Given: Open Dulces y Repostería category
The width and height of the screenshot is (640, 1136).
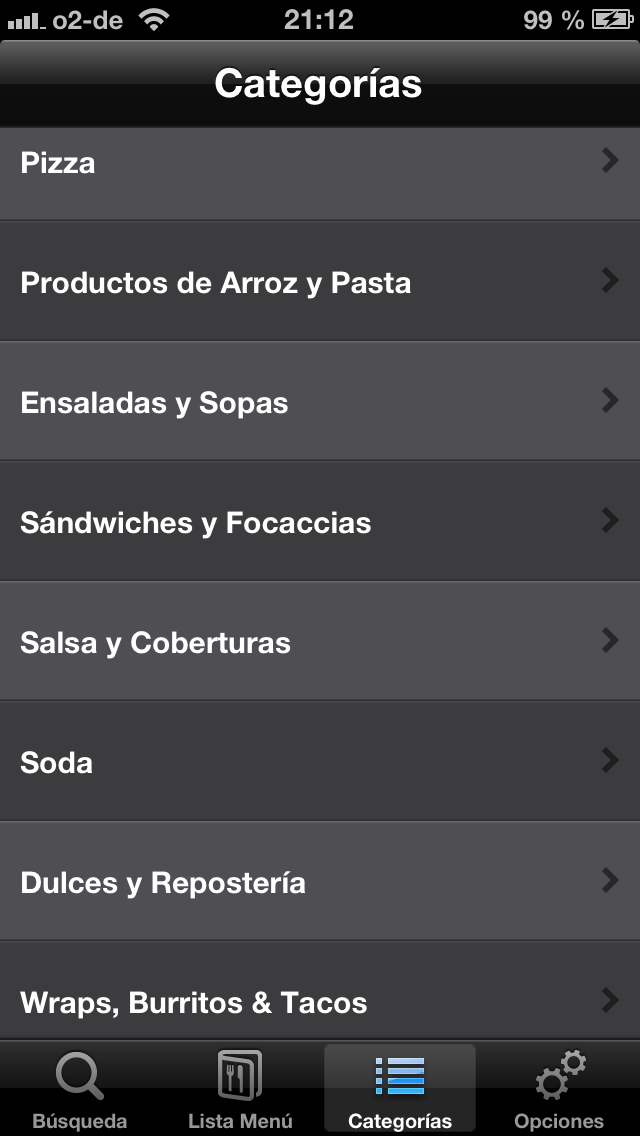Looking at the screenshot, I should (320, 882).
